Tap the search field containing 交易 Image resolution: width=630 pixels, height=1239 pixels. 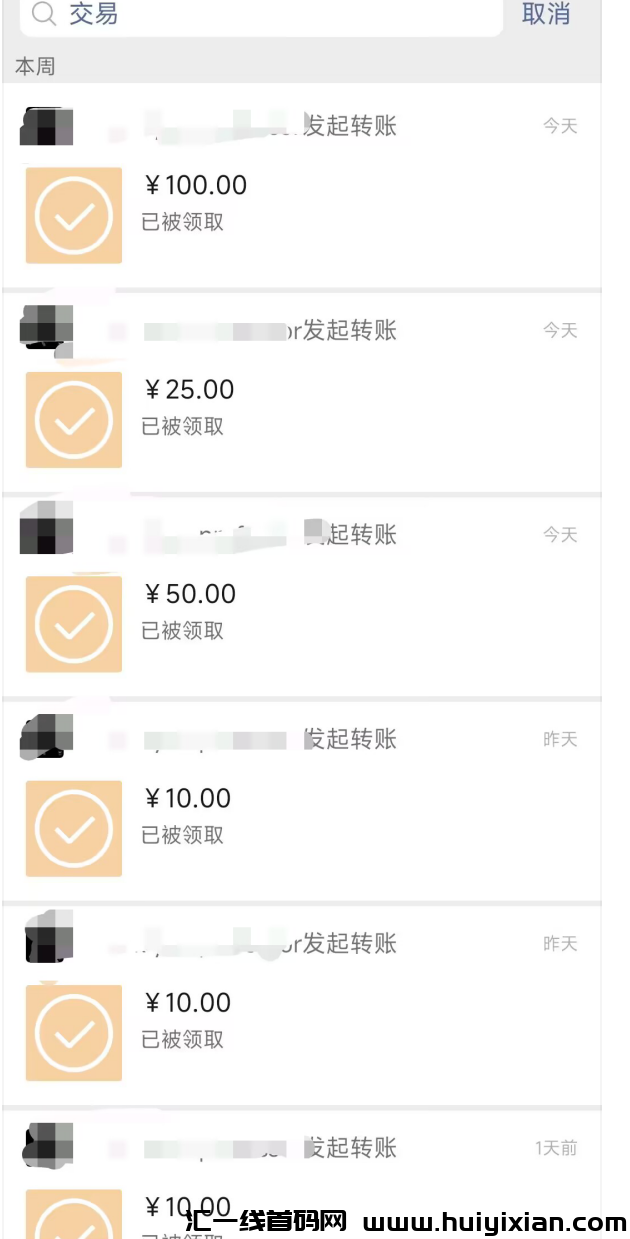tap(260, 14)
